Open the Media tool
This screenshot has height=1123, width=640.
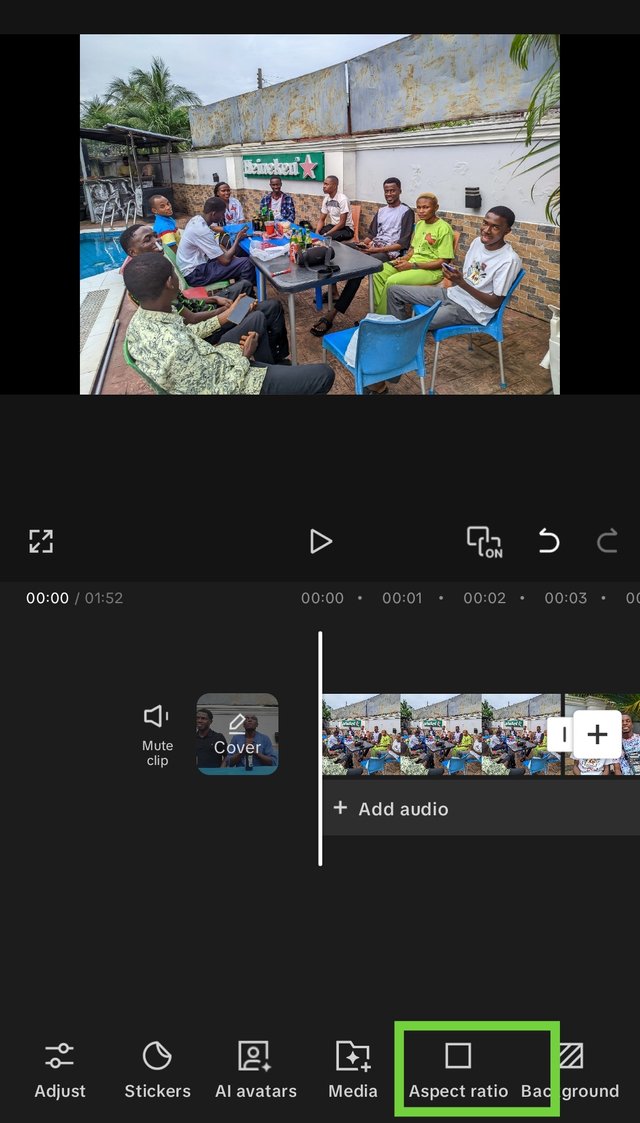click(353, 1068)
